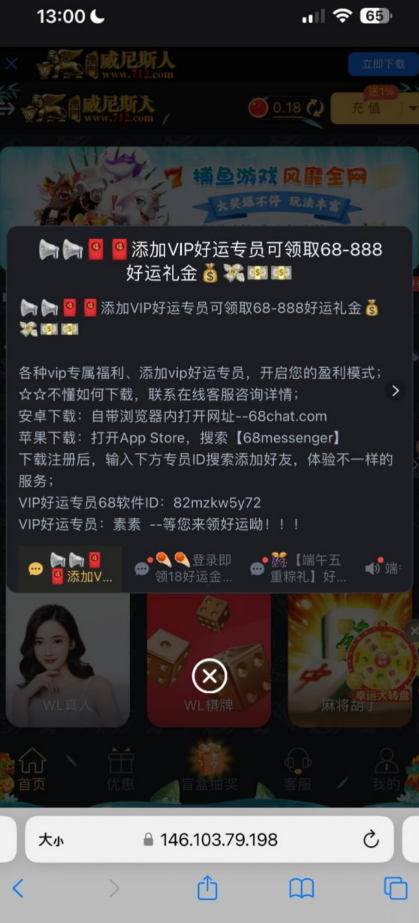The width and height of the screenshot is (419, 923).
Task: Close the VIP announcement popup
Action: [210, 676]
